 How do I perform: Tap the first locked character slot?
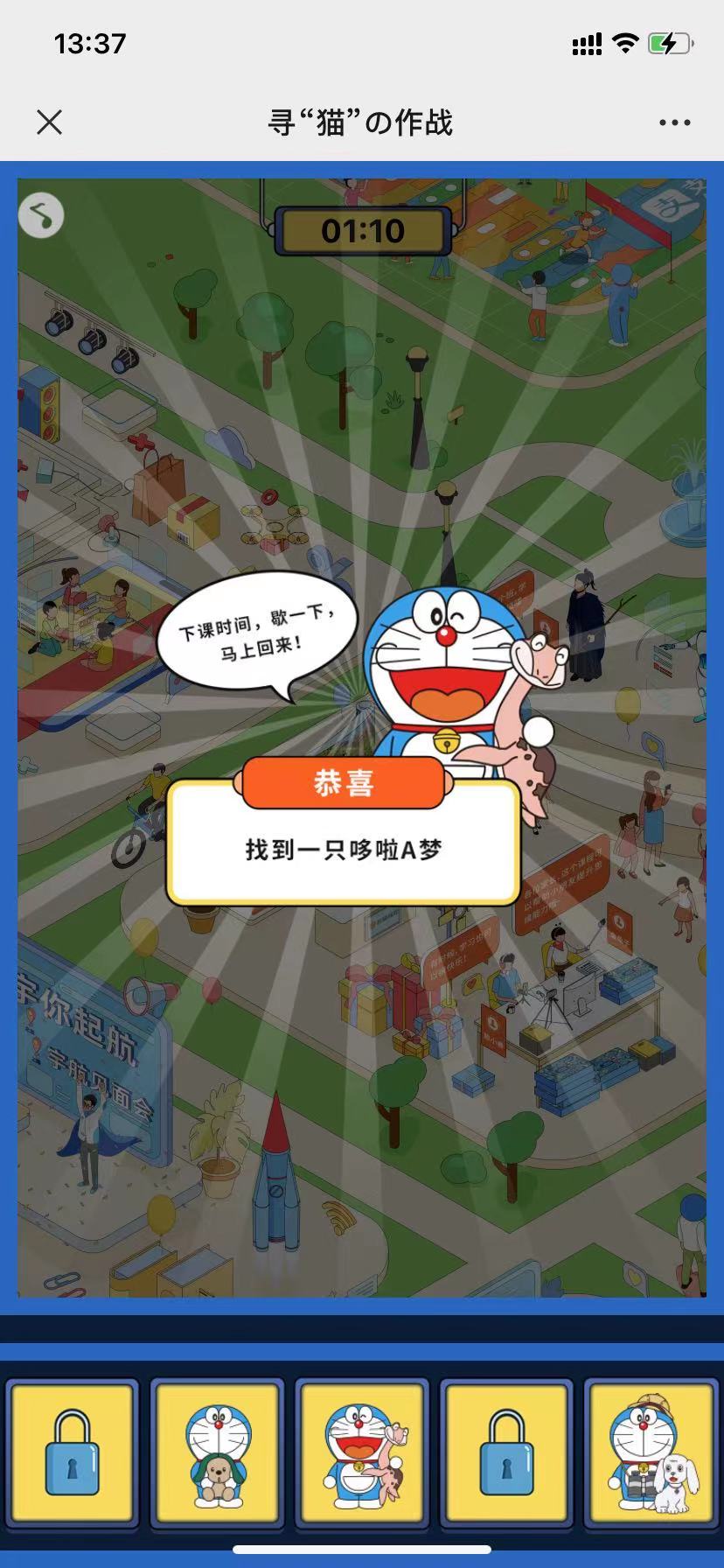[73, 1453]
